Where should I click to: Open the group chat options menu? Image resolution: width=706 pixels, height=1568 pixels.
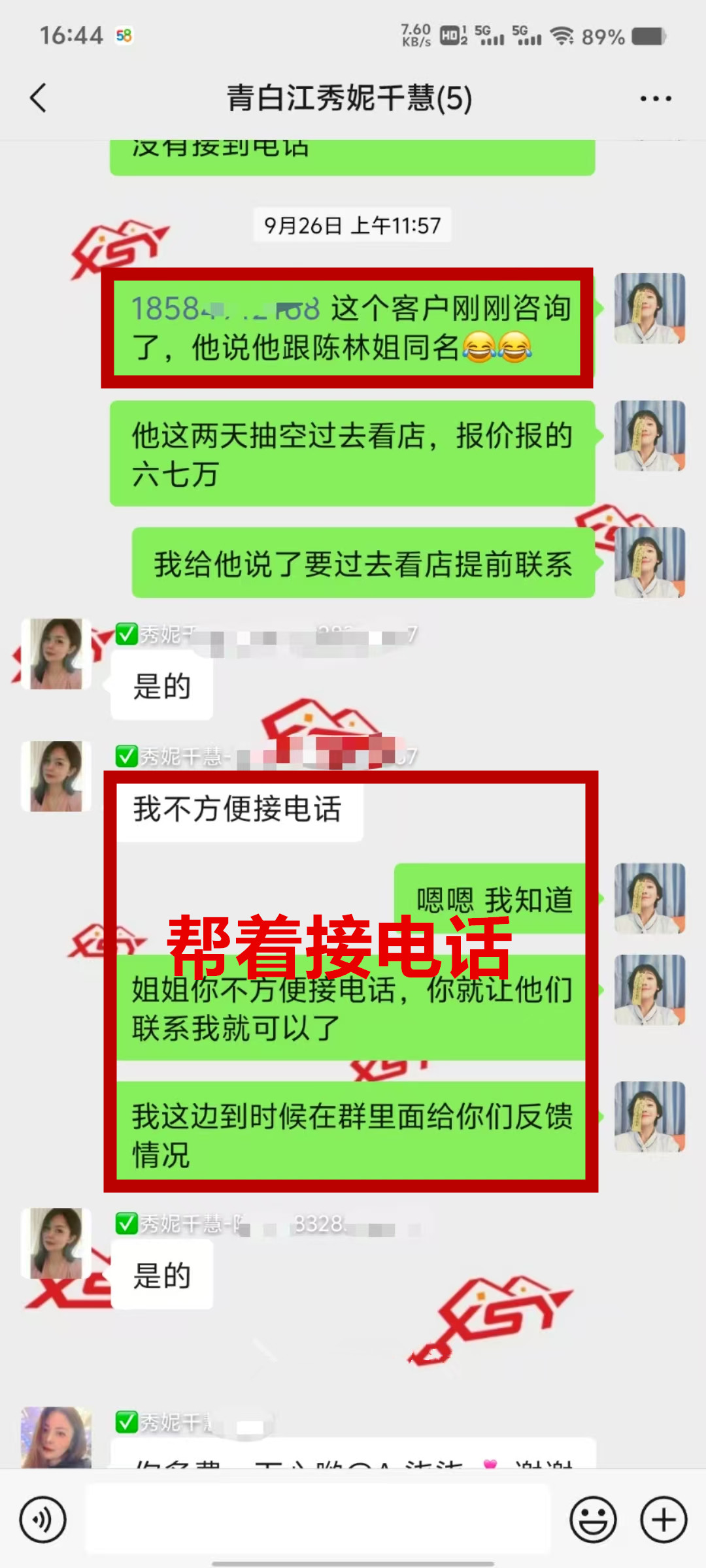(x=655, y=99)
